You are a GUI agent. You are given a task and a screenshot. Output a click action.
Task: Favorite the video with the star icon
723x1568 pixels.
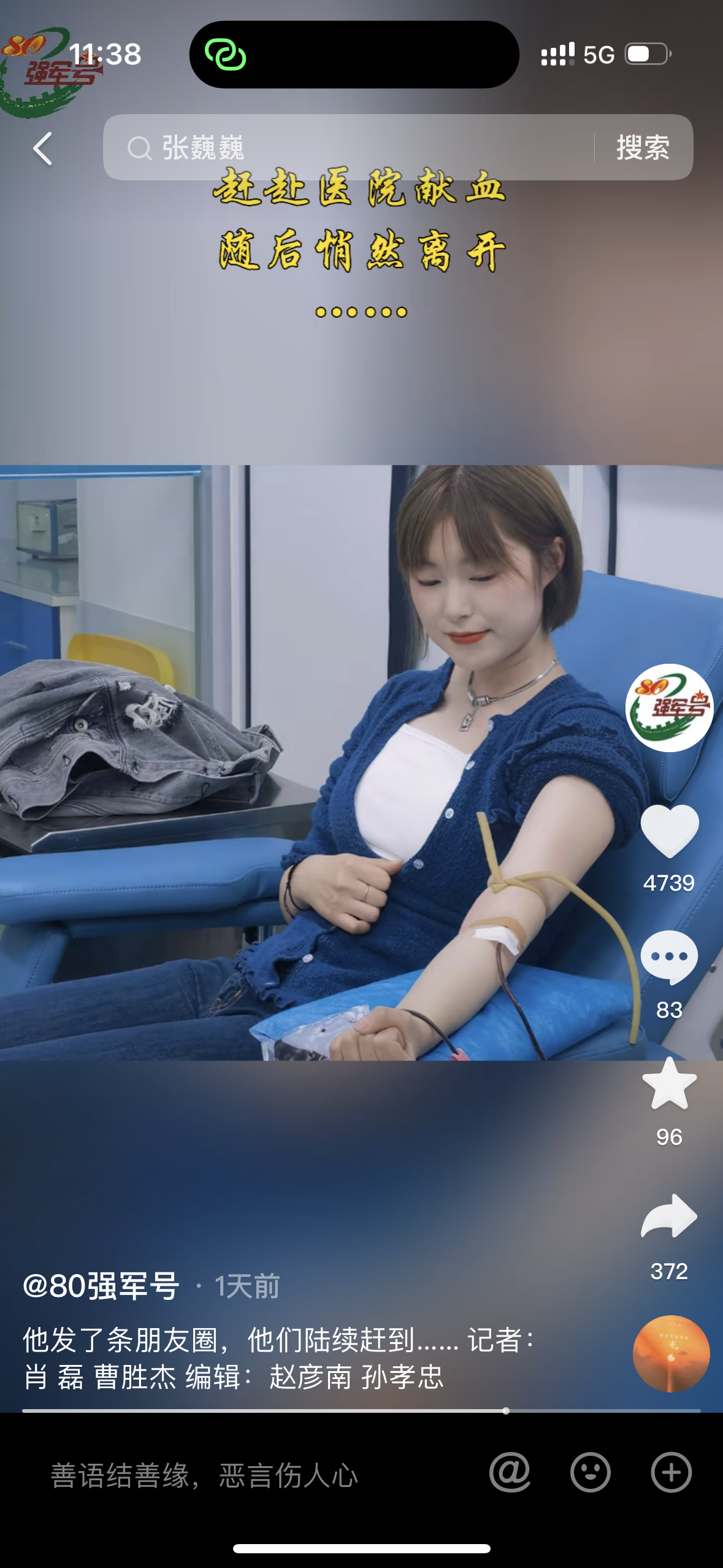669,1085
